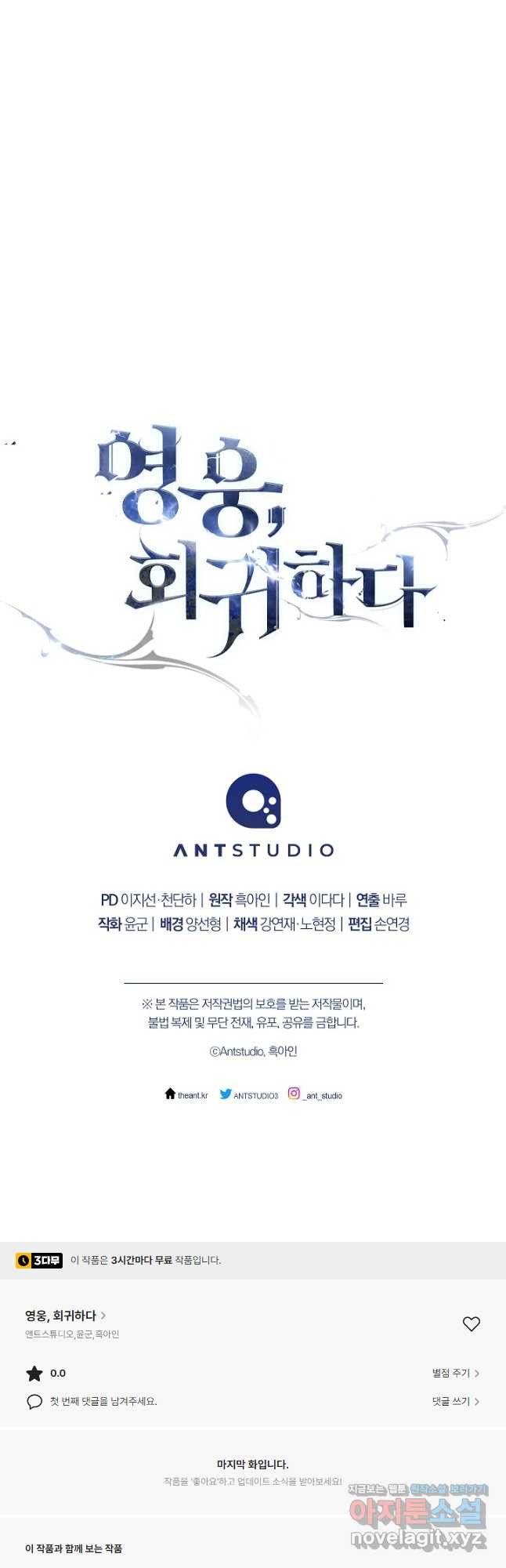Open the first-comment prompt row
The width and height of the screenshot is (506, 1568).
click(x=103, y=1401)
